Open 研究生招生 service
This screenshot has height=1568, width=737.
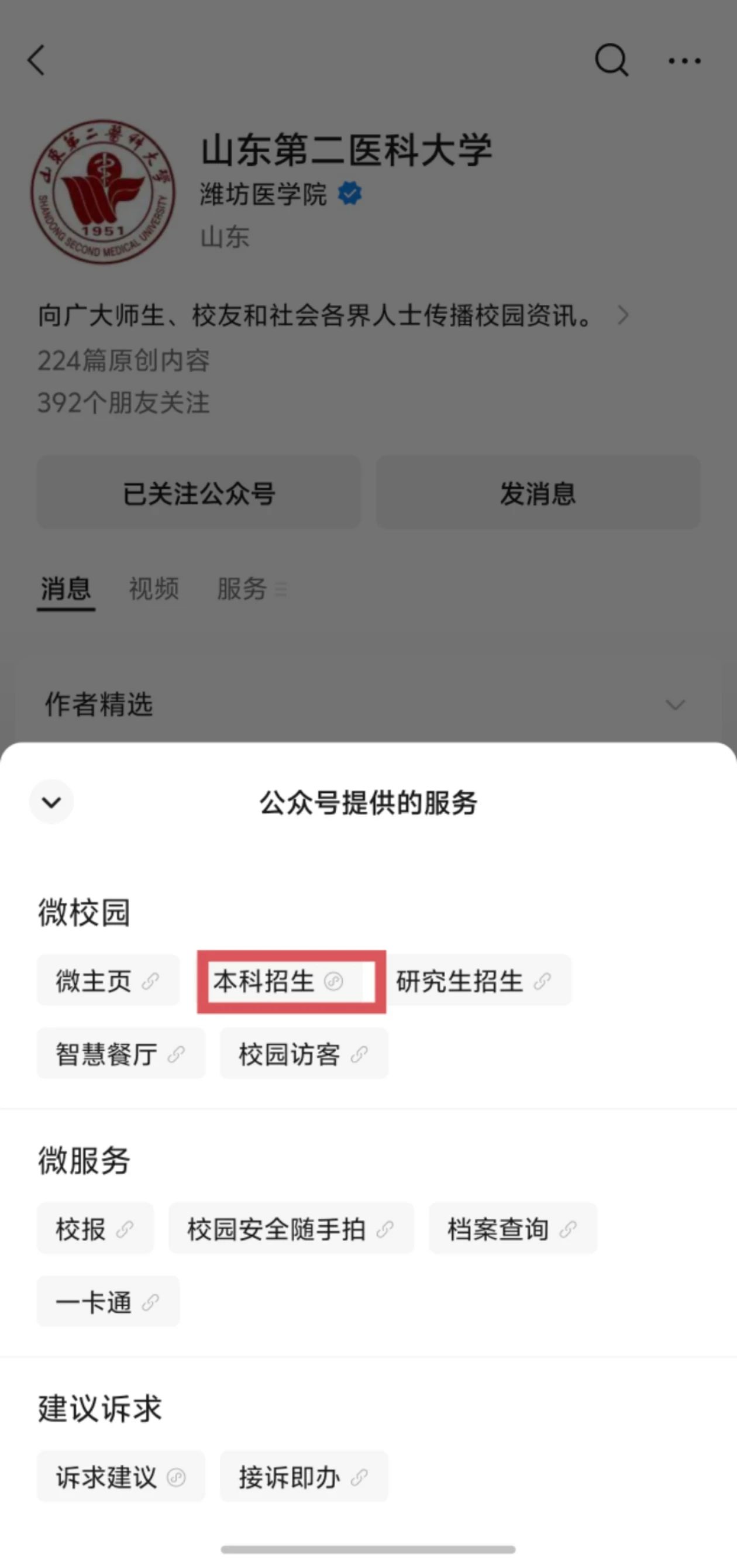474,981
